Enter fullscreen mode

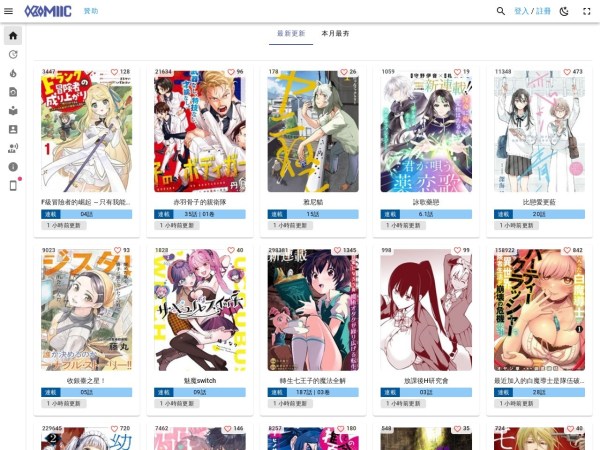pos(587,11)
